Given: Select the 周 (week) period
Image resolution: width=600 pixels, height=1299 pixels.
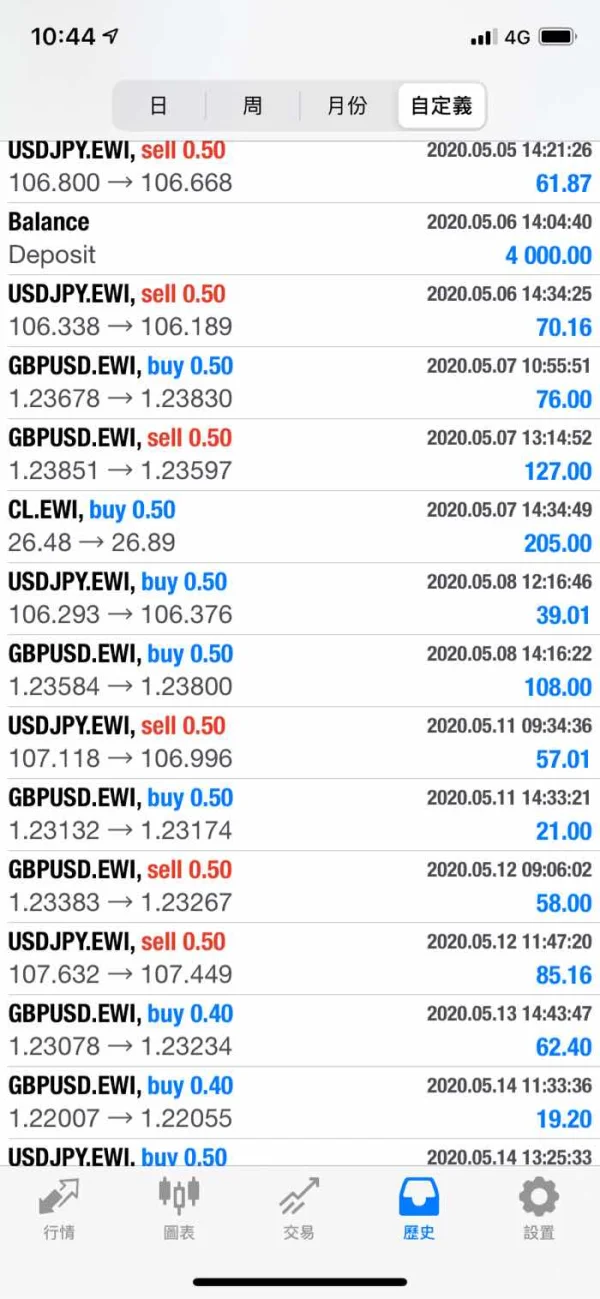Looking at the screenshot, I should coord(252,105).
